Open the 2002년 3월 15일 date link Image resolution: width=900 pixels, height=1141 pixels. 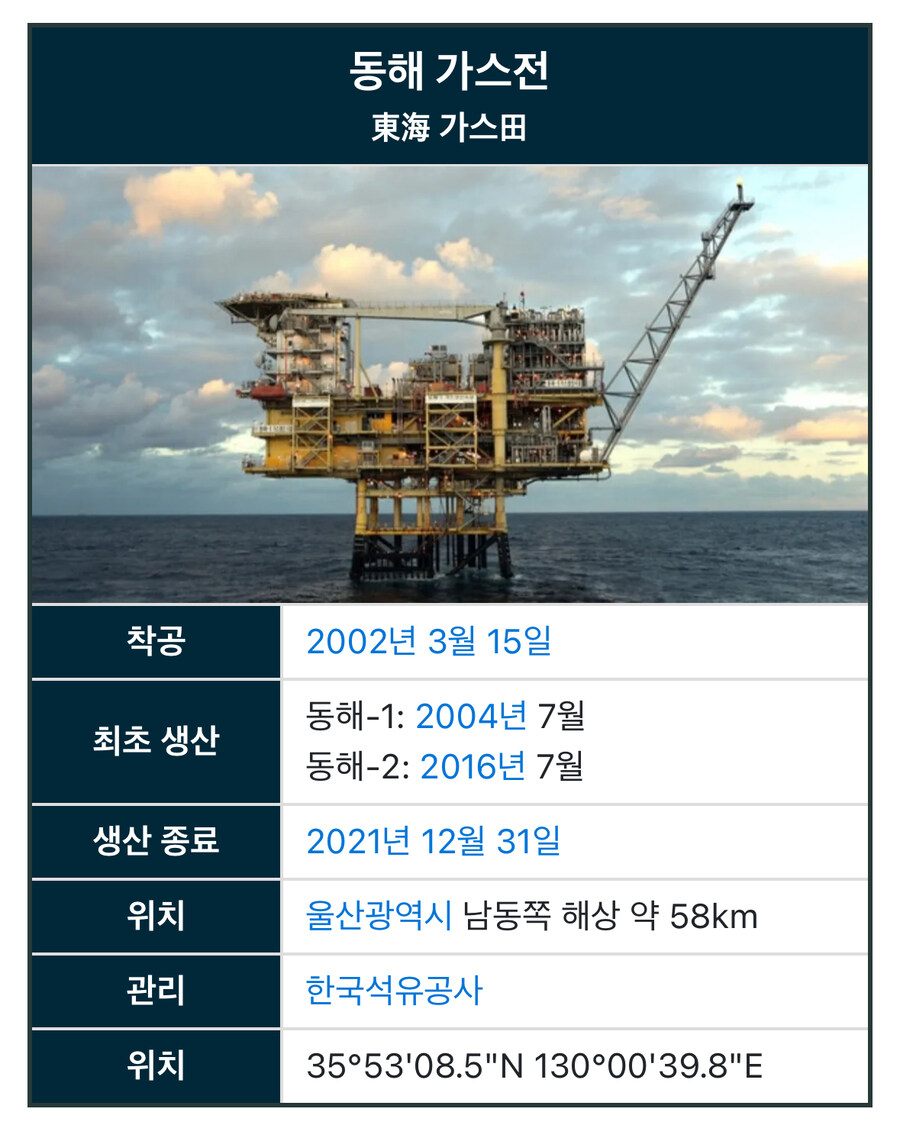[428, 642]
